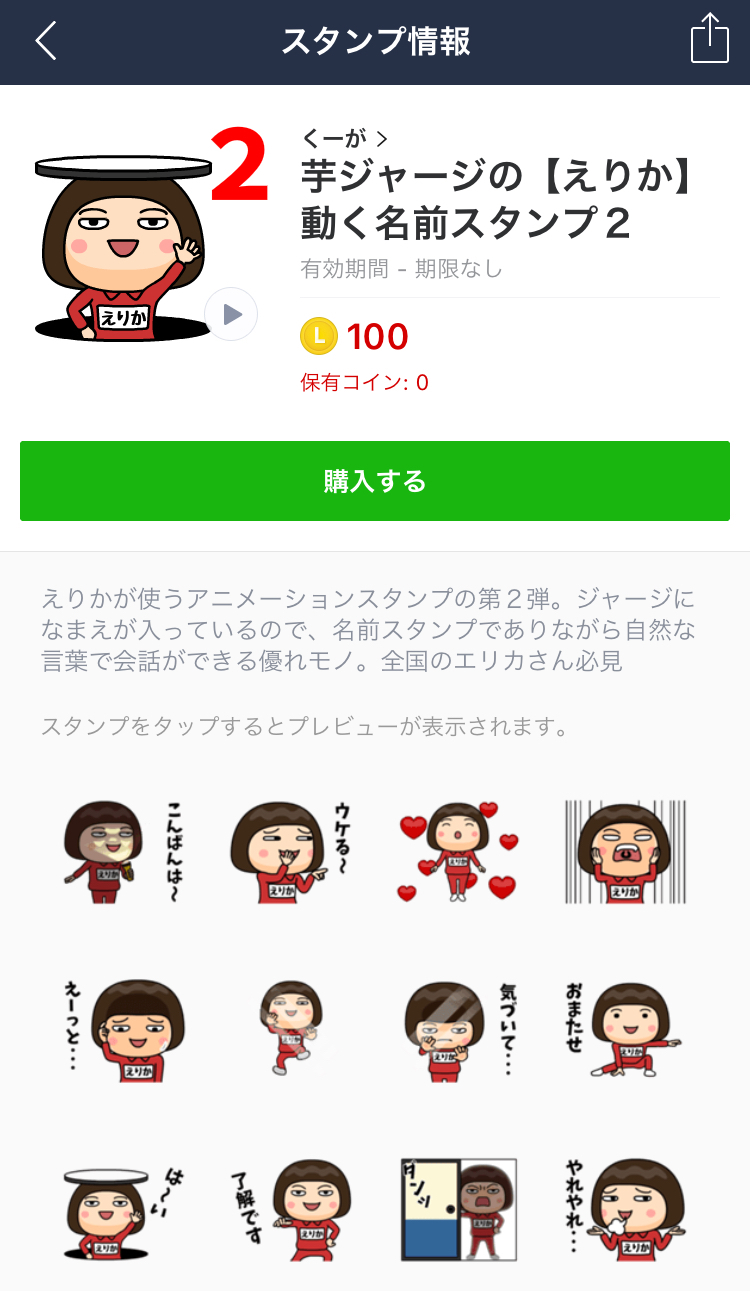
Task: Preview the やれやれ… sticker
Action: tap(625, 1210)
